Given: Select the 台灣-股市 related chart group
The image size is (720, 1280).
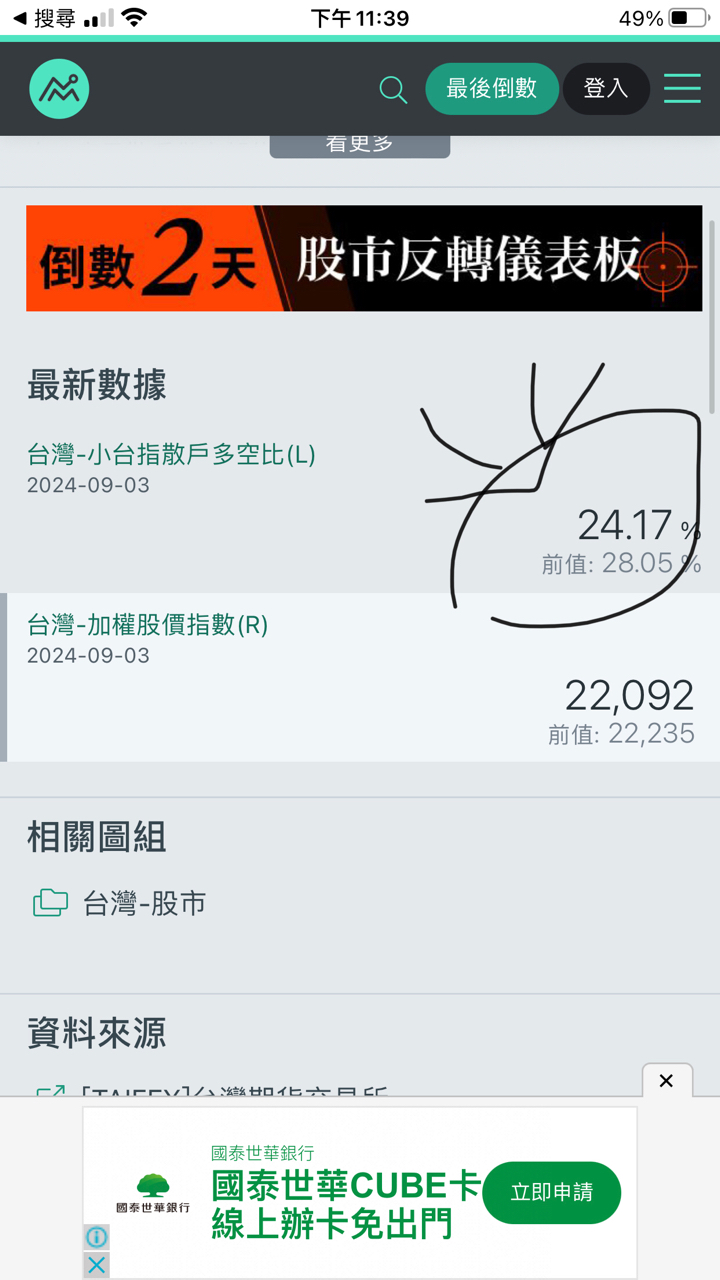Looking at the screenshot, I should (145, 901).
